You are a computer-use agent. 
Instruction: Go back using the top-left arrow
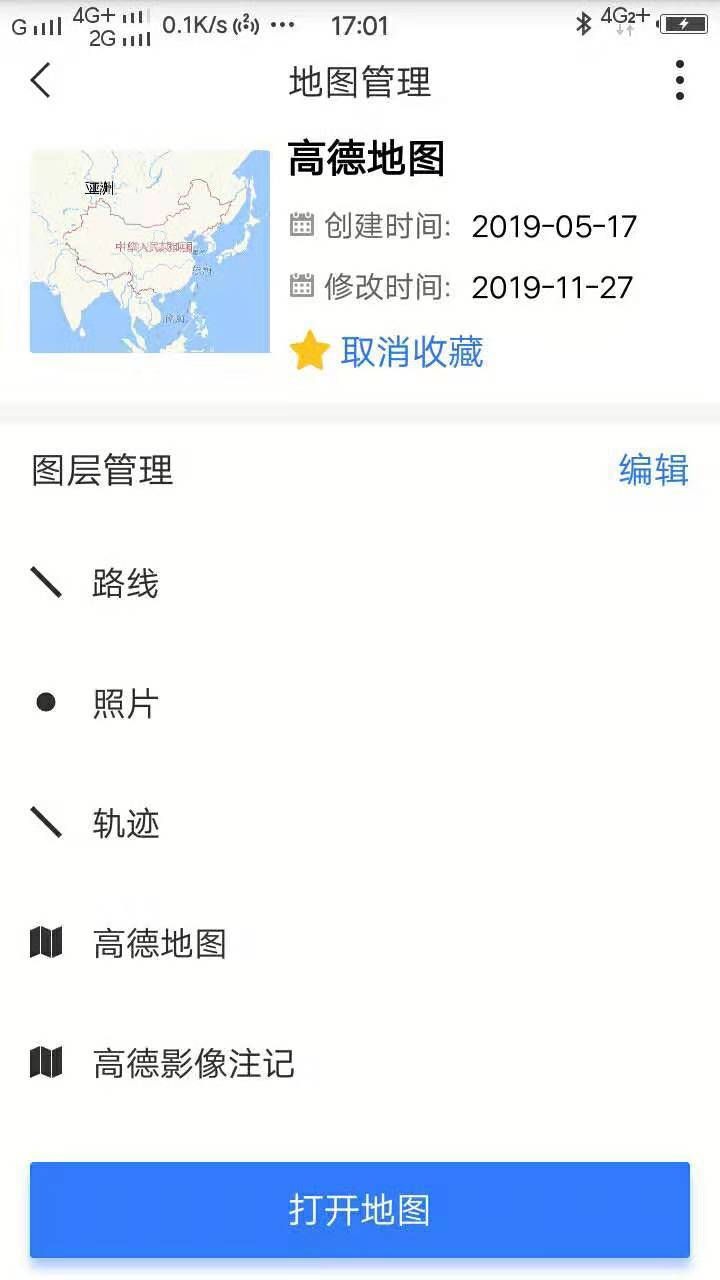(40, 81)
